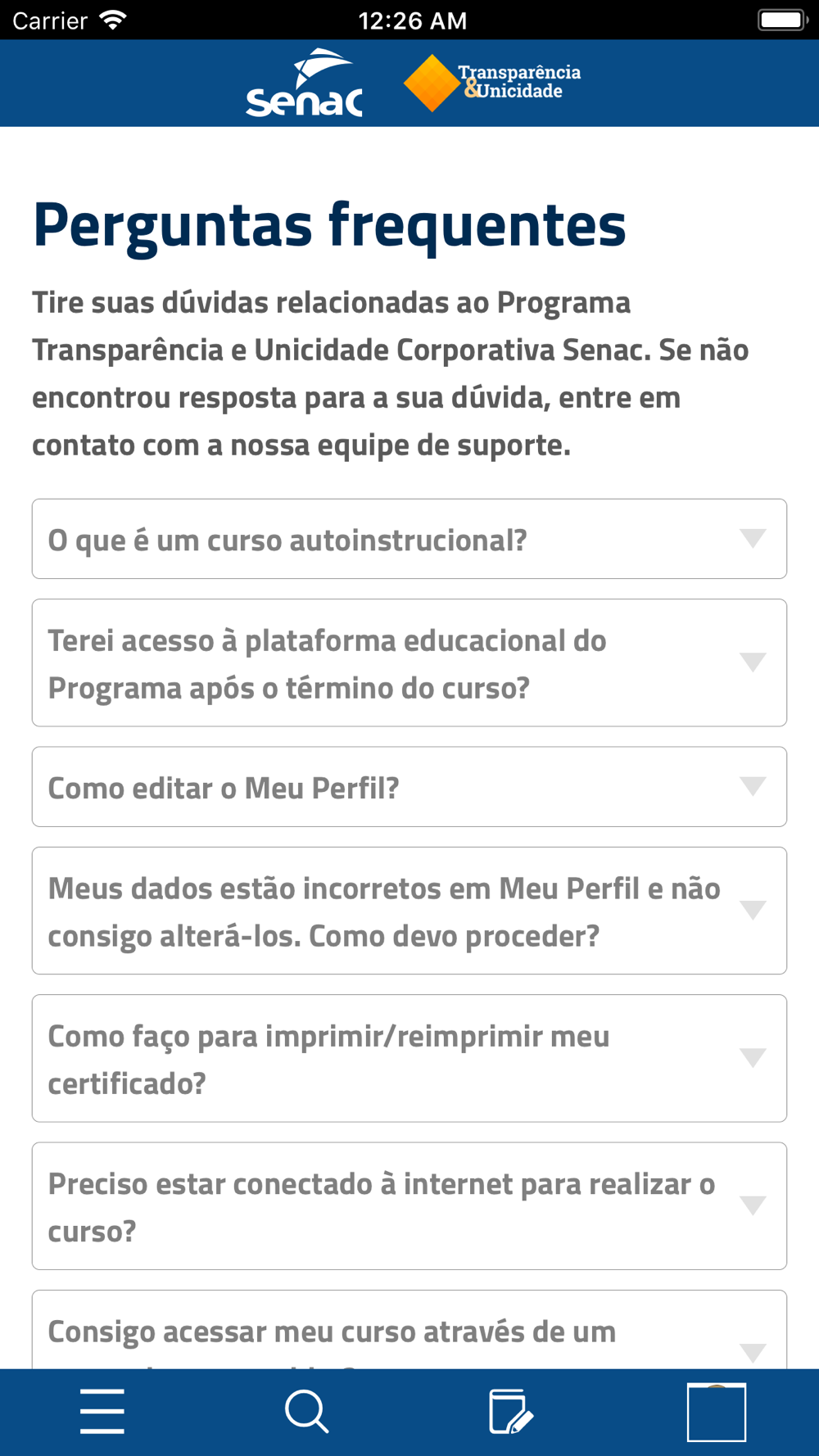Expand 'Terei acesso à plataforma educacional' question

click(x=409, y=662)
